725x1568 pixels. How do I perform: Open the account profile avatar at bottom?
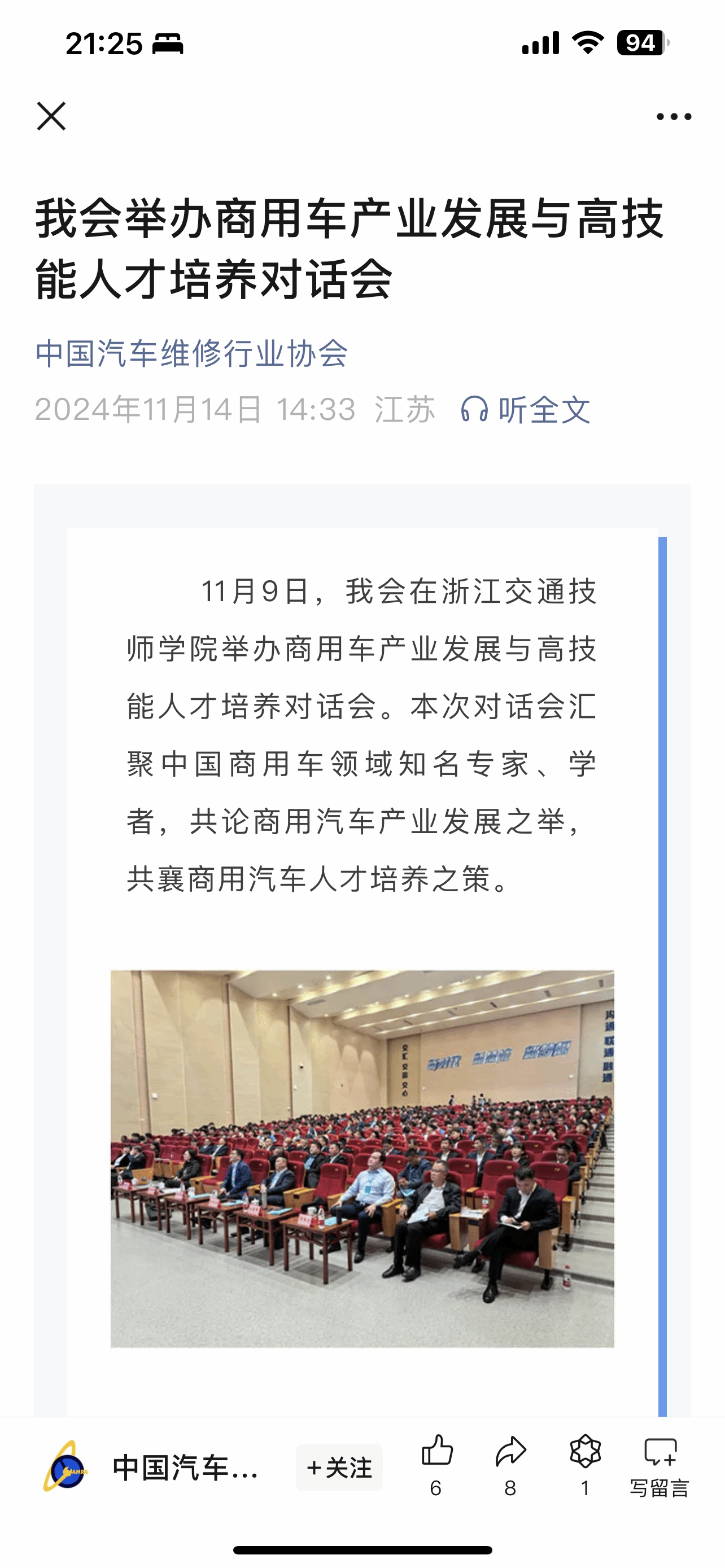click(65, 1468)
